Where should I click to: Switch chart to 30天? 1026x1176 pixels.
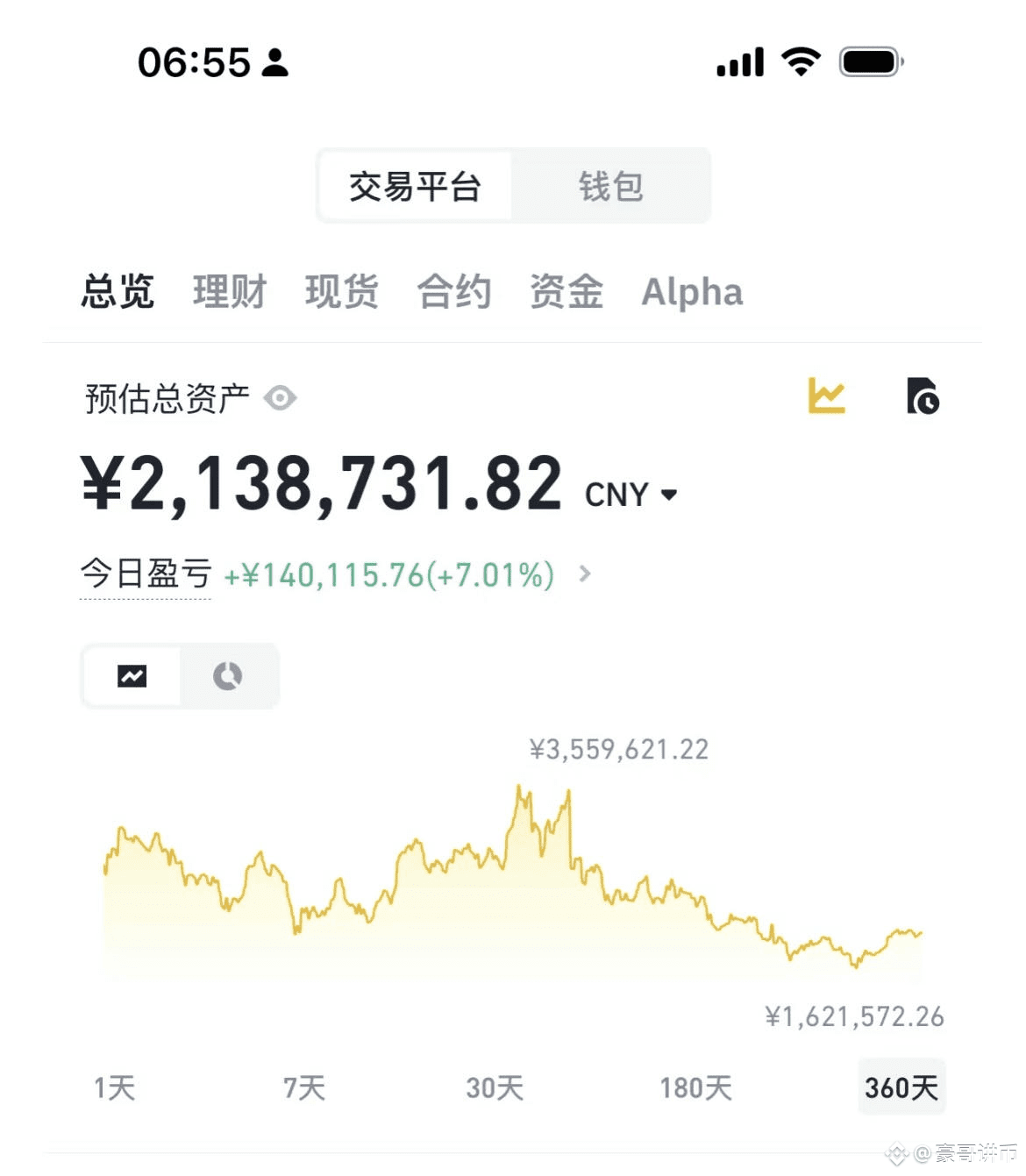coord(495,1088)
